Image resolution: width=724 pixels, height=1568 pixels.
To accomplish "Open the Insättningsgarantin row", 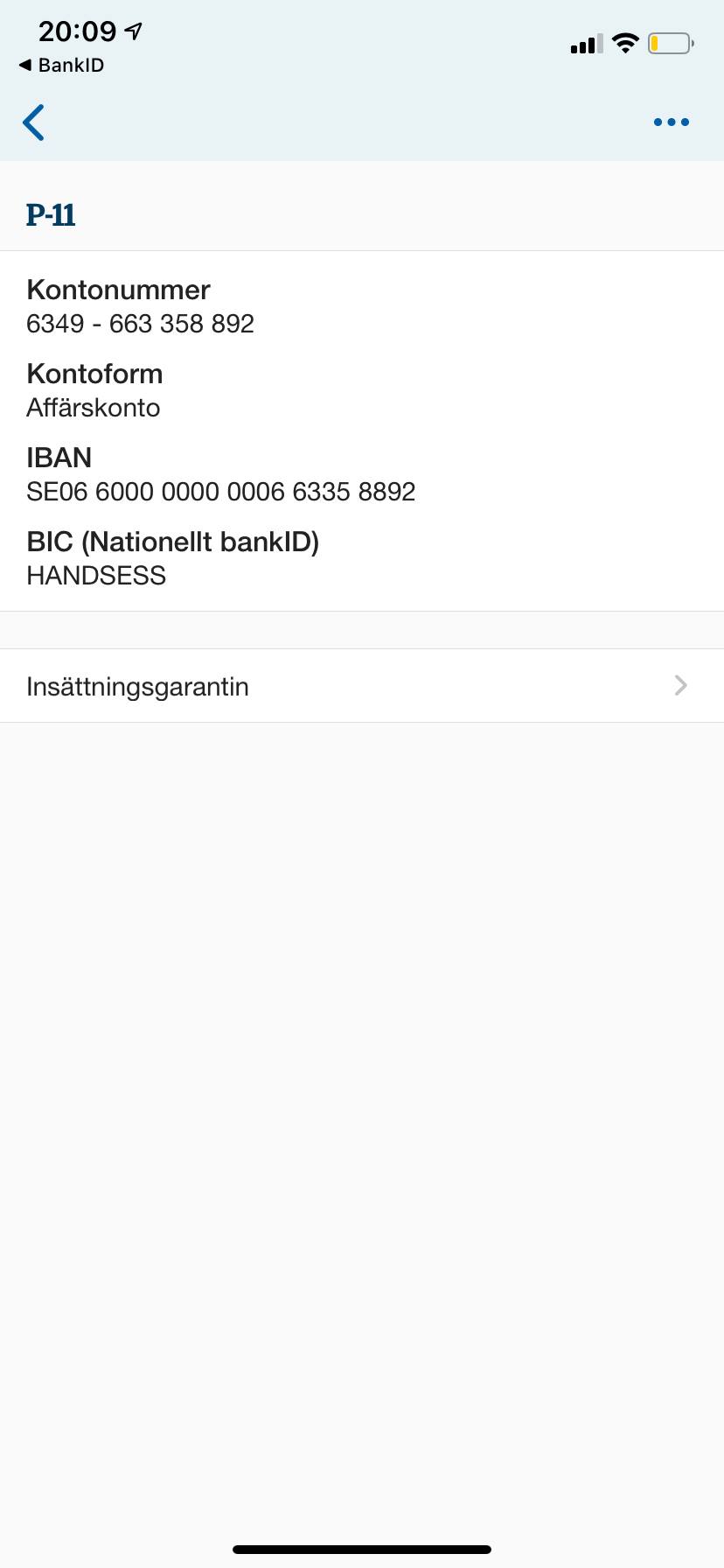I will pos(362,686).
